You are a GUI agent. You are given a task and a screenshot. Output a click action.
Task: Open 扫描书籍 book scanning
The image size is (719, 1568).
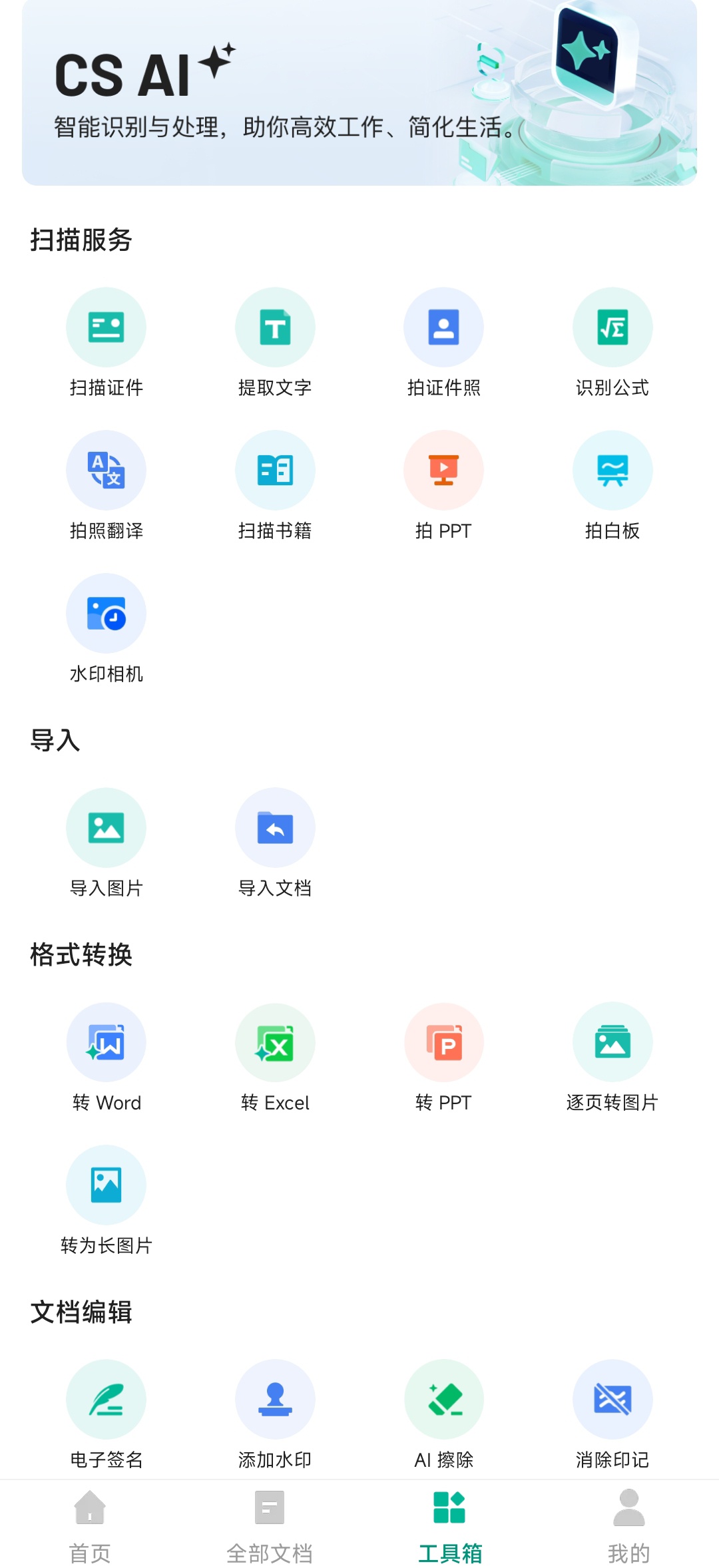(x=275, y=471)
